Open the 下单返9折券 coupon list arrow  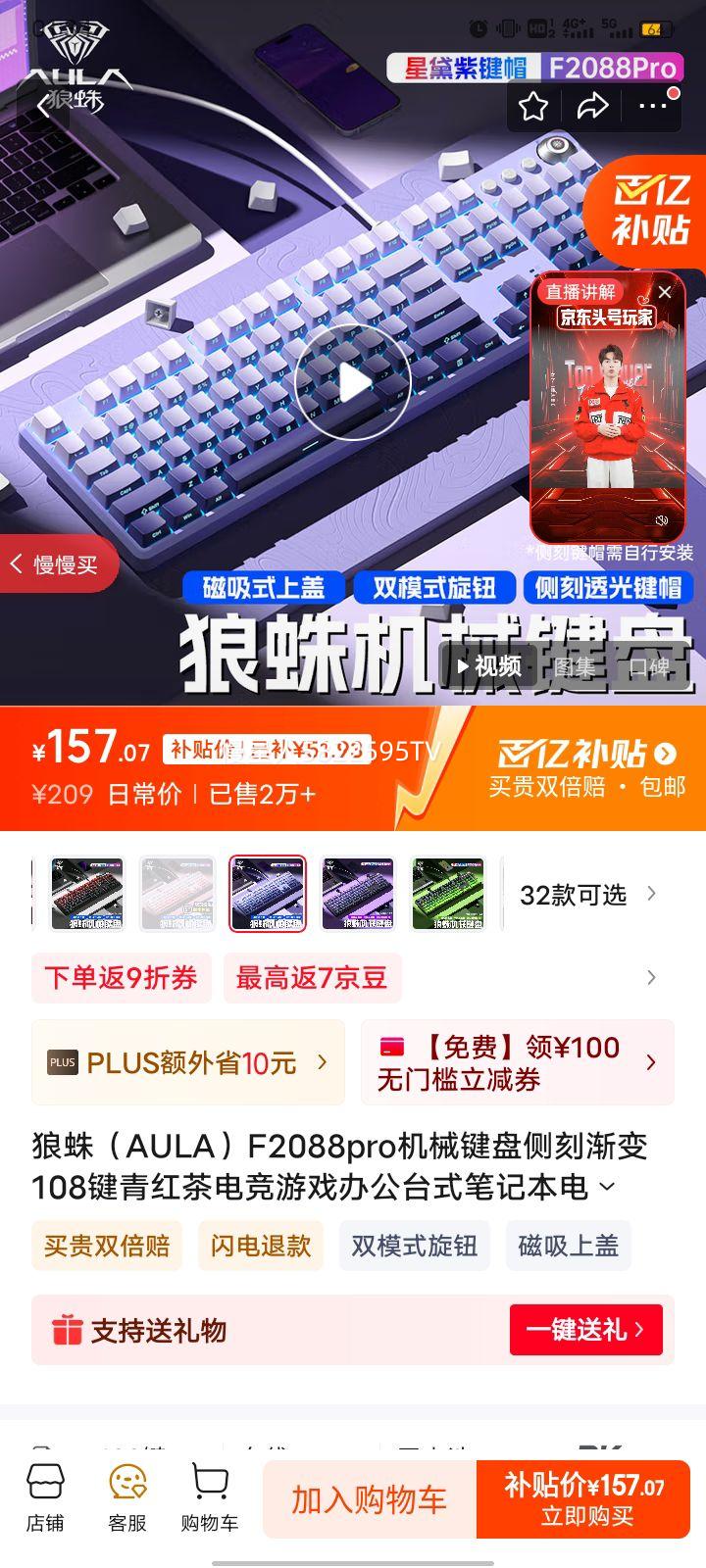(x=650, y=977)
